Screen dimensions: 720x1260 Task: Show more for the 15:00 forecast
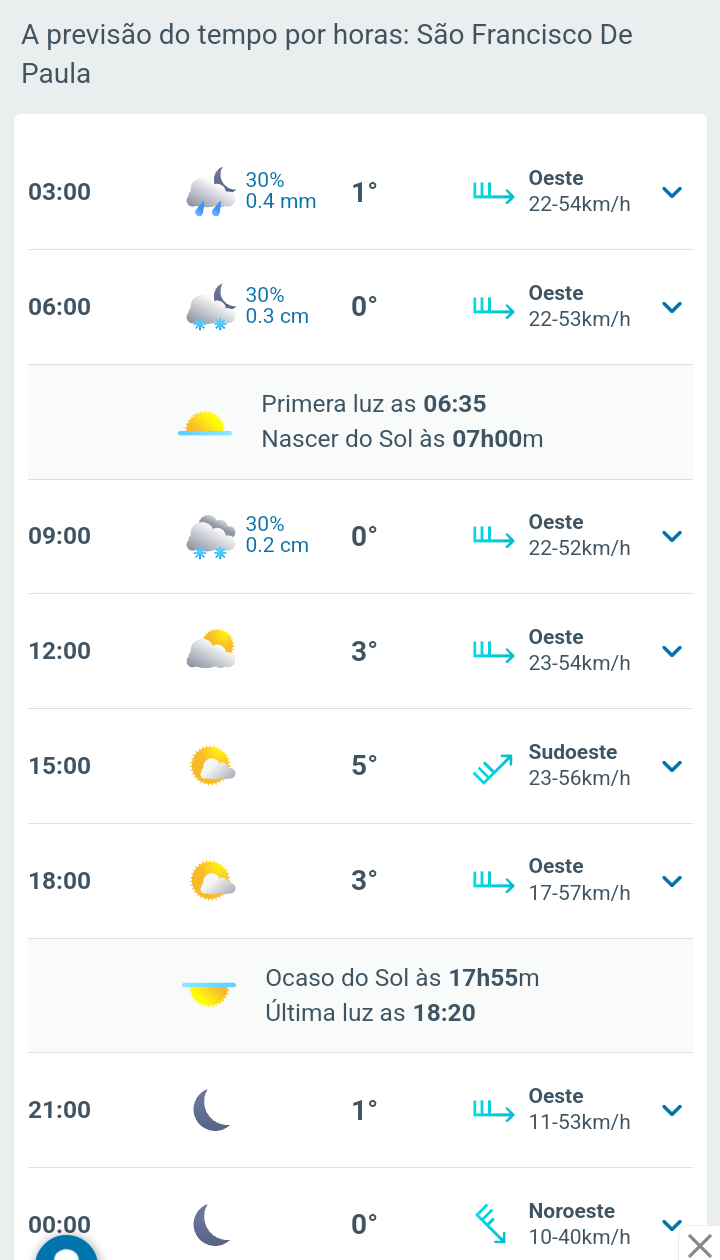coord(672,766)
